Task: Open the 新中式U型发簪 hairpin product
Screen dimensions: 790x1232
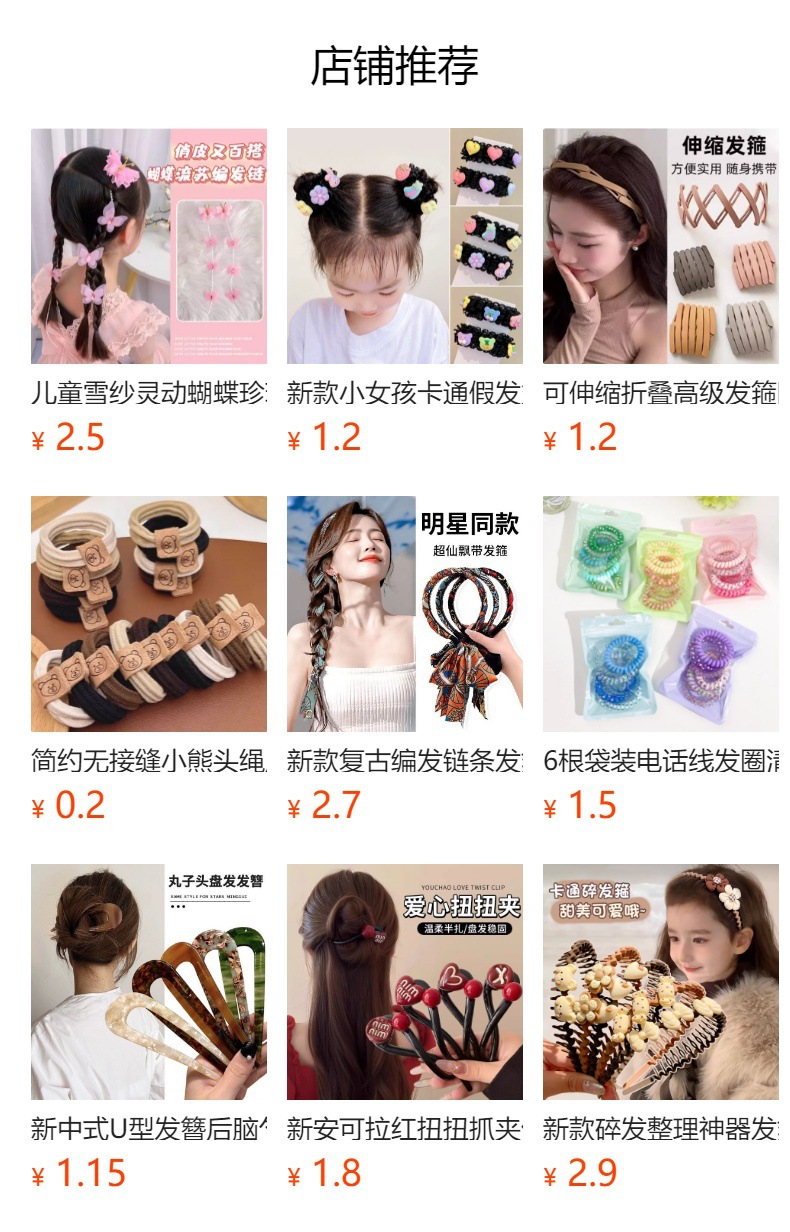Action: point(148,982)
